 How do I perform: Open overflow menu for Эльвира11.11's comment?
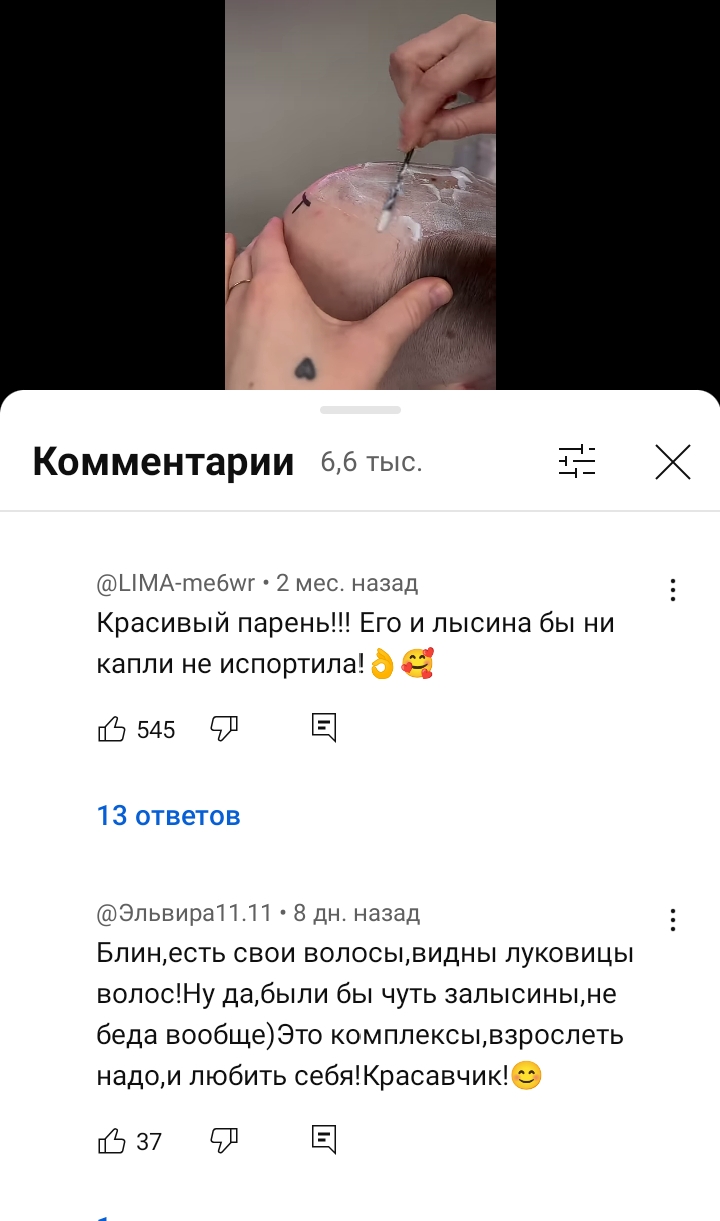[x=673, y=920]
